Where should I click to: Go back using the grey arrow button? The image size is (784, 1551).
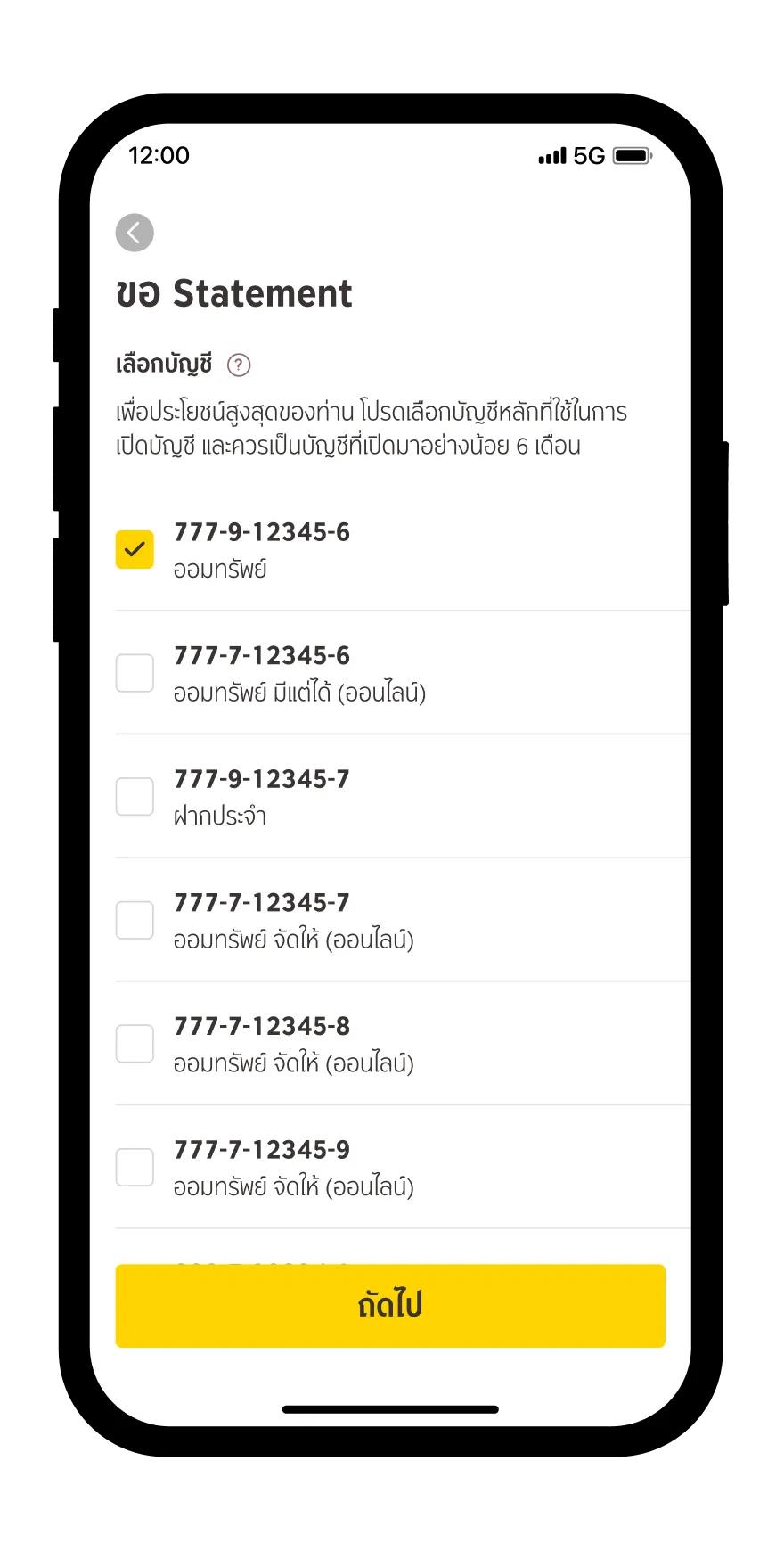(135, 233)
